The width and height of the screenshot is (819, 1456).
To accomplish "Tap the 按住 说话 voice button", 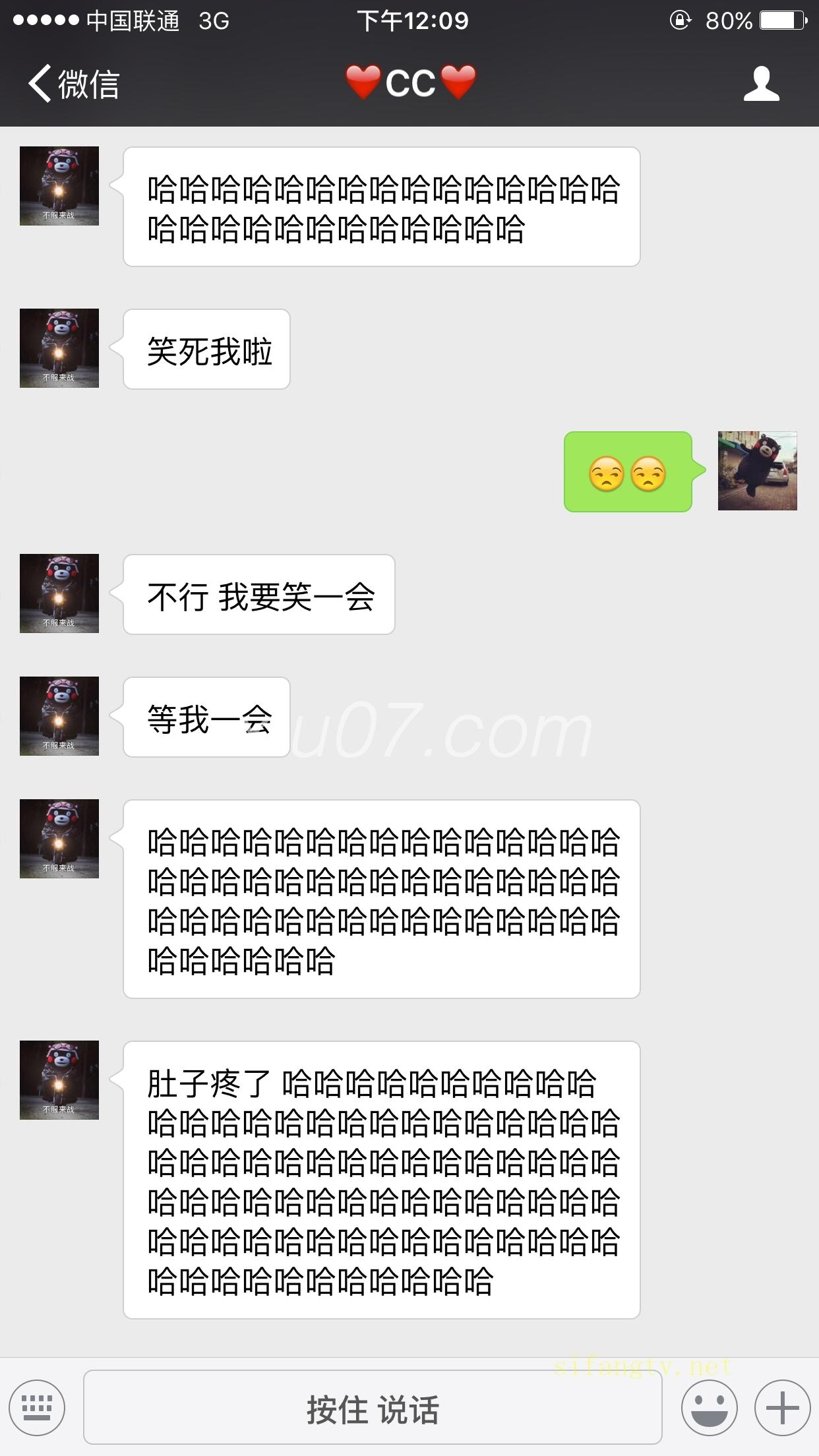I will 373,1407.
